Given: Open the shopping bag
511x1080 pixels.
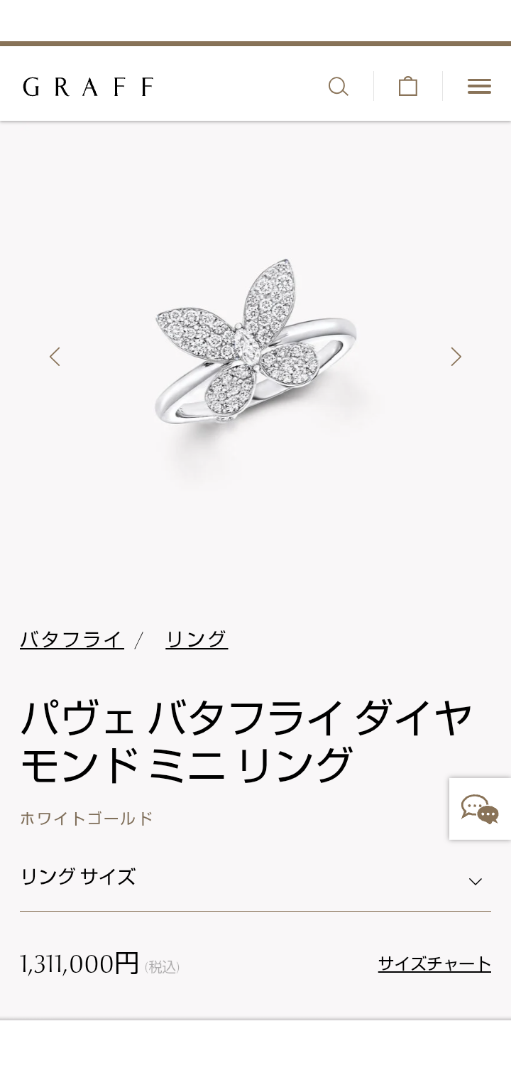Looking at the screenshot, I should [408, 86].
